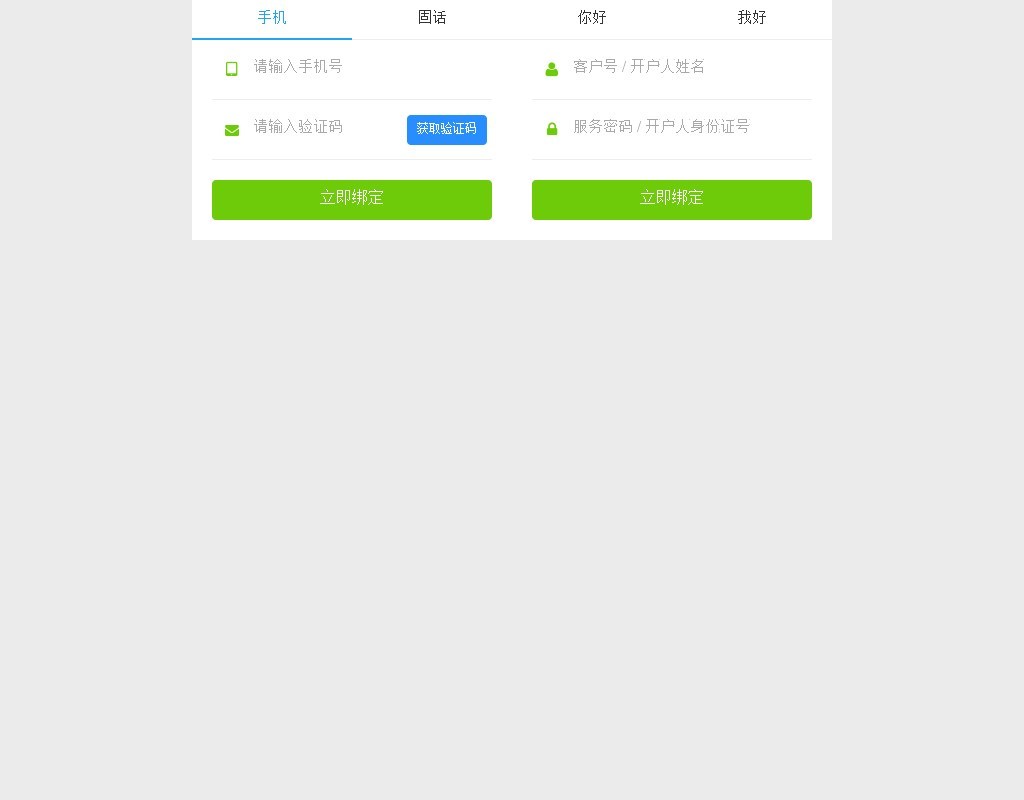Open the 你好 tab
This screenshot has height=800, width=1024.
coord(592,18)
